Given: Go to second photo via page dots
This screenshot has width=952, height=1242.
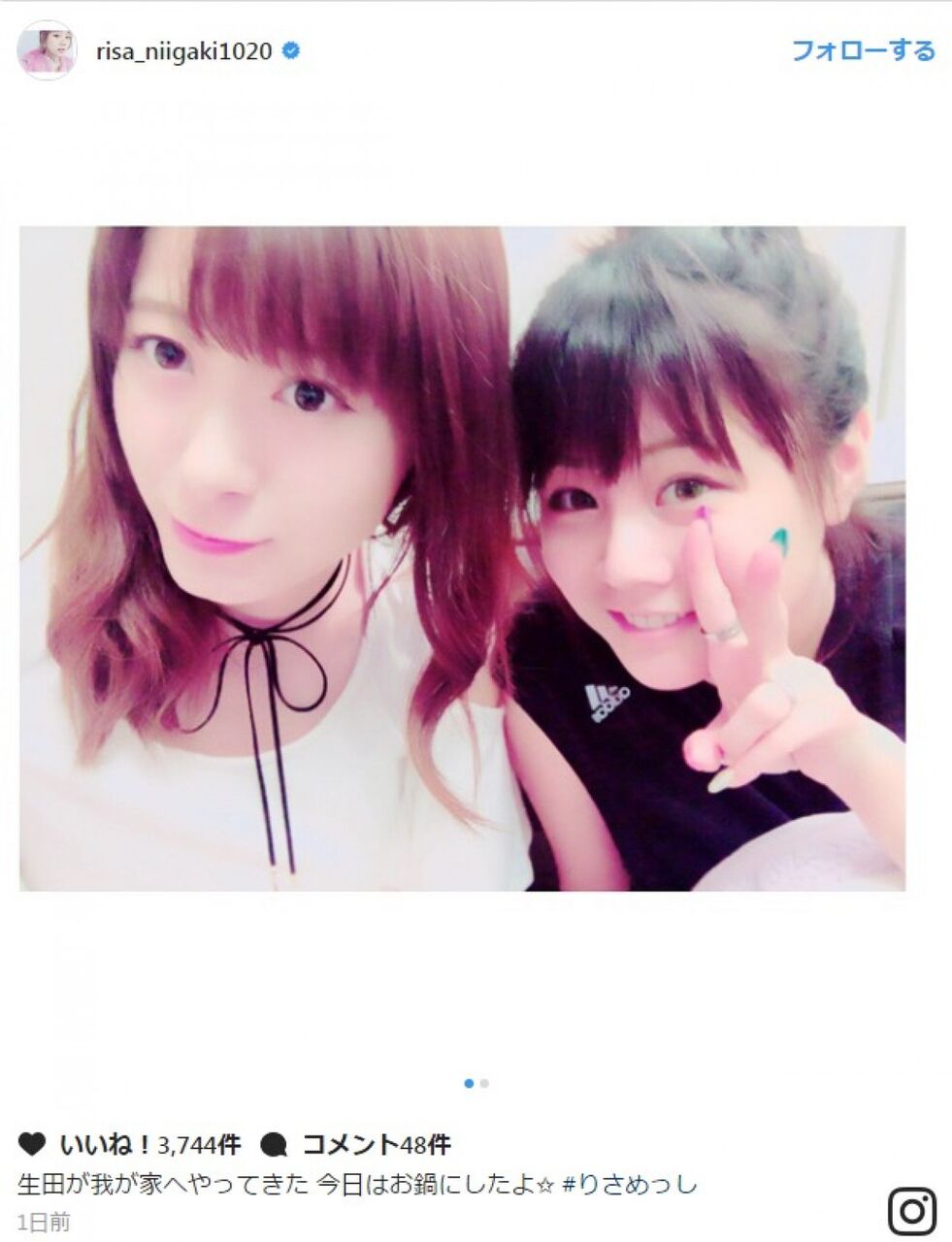Looking at the screenshot, I should pos(484,1083).
